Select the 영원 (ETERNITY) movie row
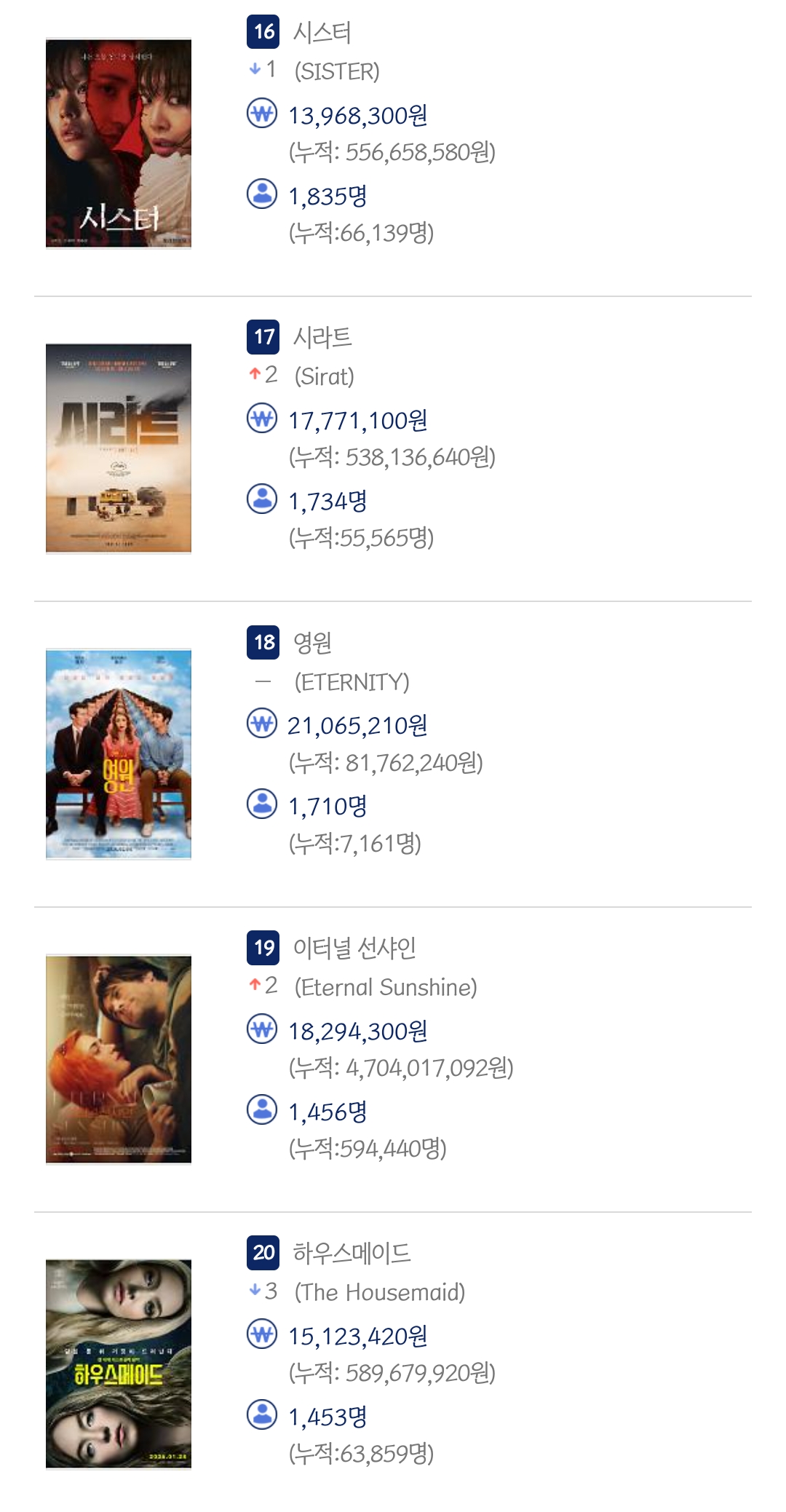The image size is (786, 1512). tap(312, 643)
